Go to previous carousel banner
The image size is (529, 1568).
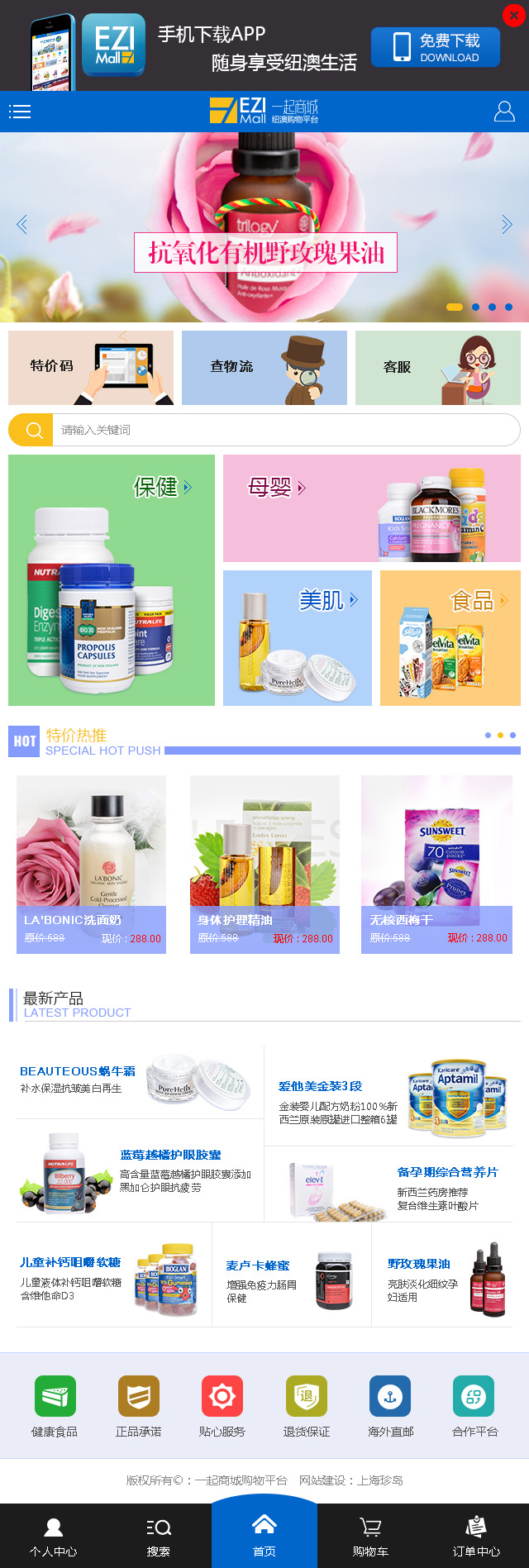pyautogui.click(x=22, y=224)
